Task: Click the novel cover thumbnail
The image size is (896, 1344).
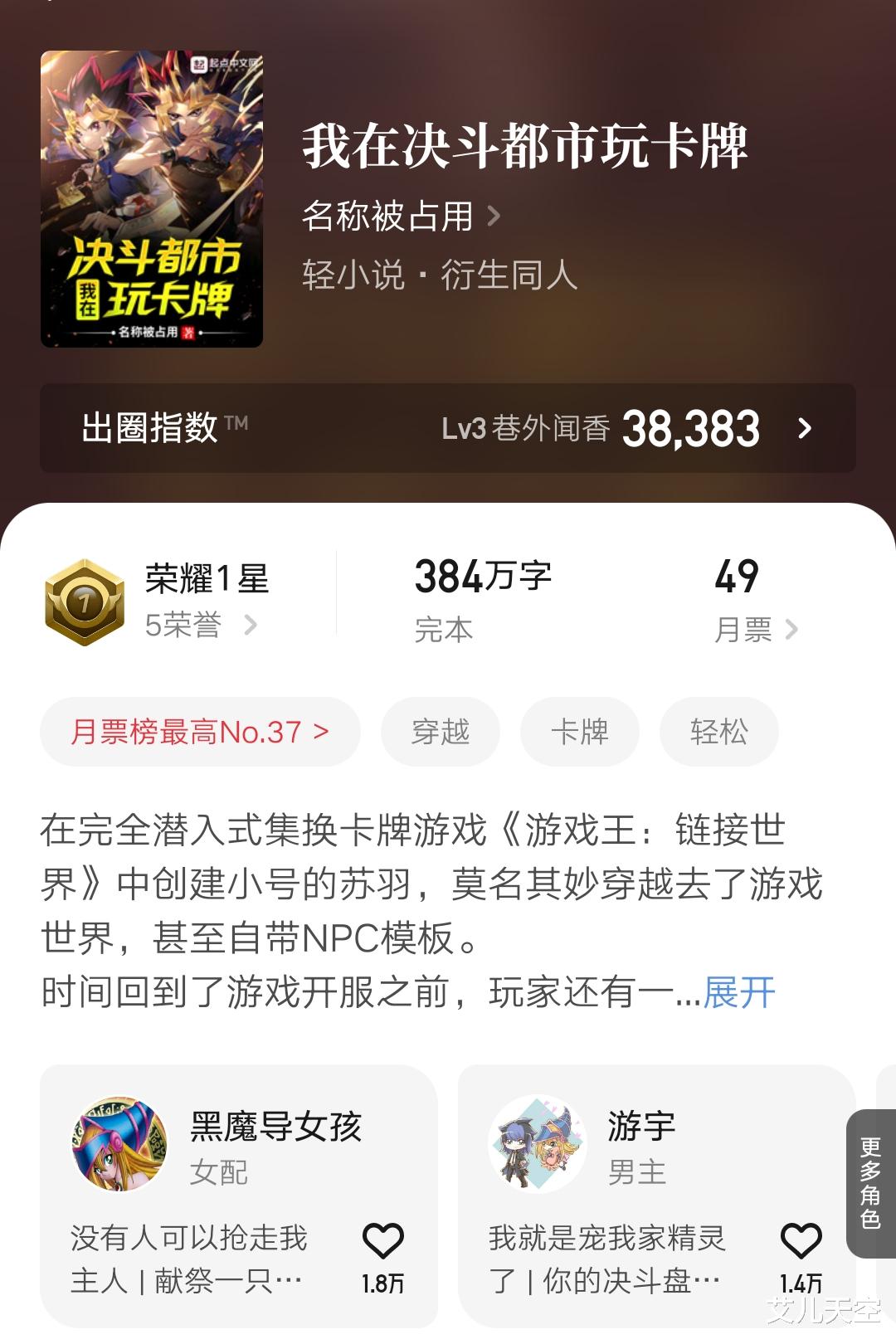Action: pos(151,197)
